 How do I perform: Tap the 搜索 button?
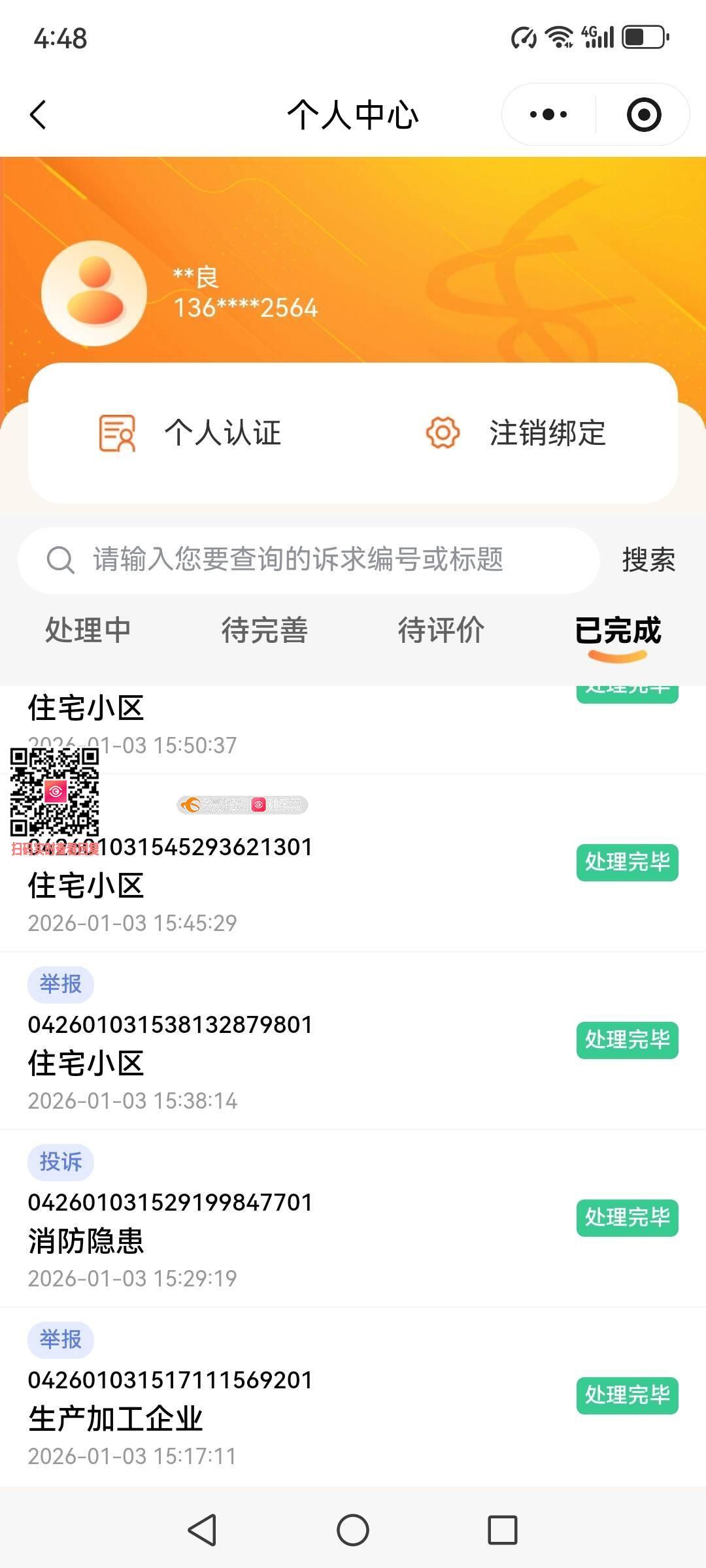[648, 560]
